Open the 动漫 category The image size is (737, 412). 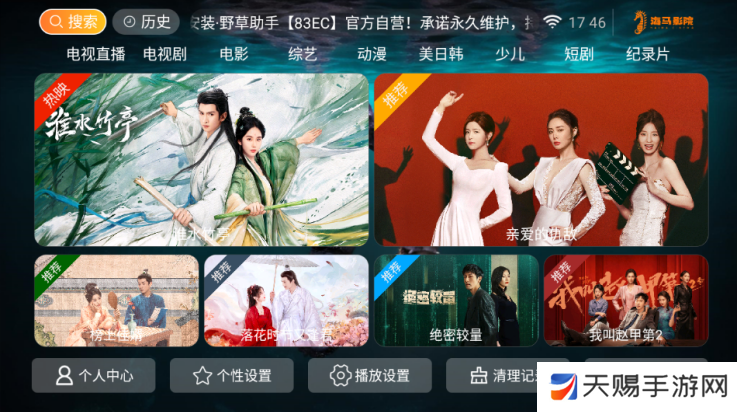click(x=372, y=53)
